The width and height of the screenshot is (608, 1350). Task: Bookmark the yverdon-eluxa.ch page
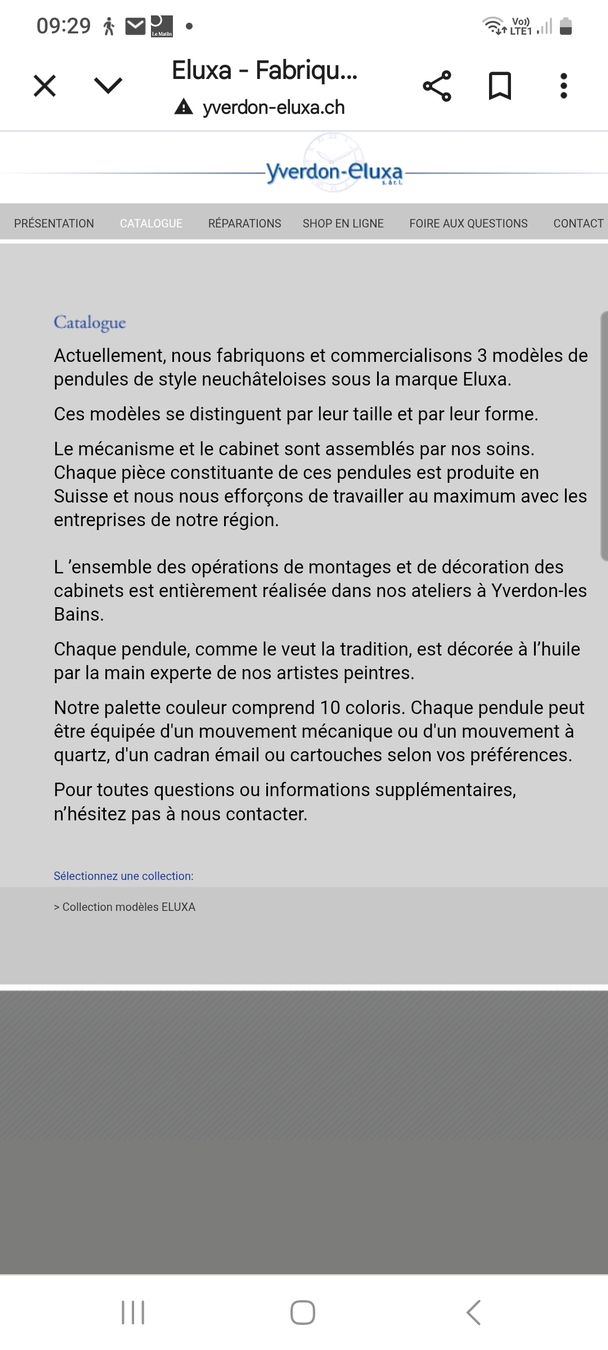point(500,86)
